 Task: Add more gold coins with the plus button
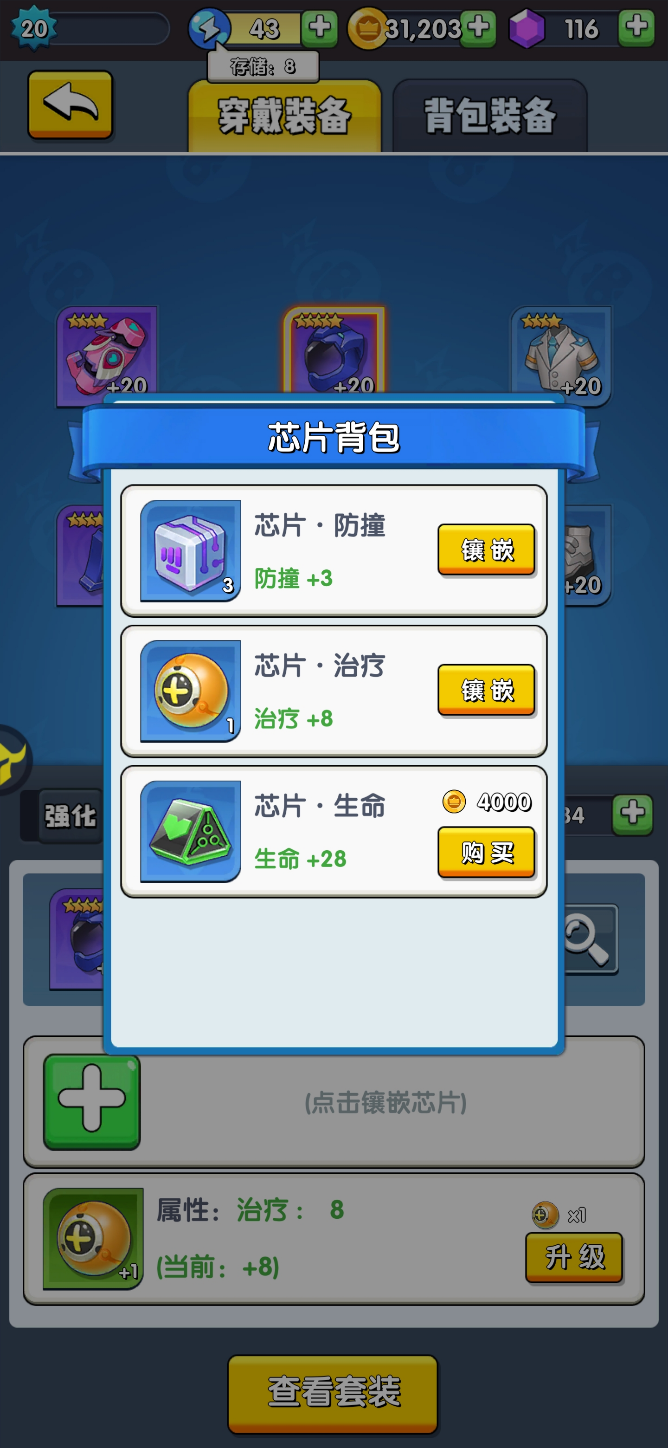(478, 28)
